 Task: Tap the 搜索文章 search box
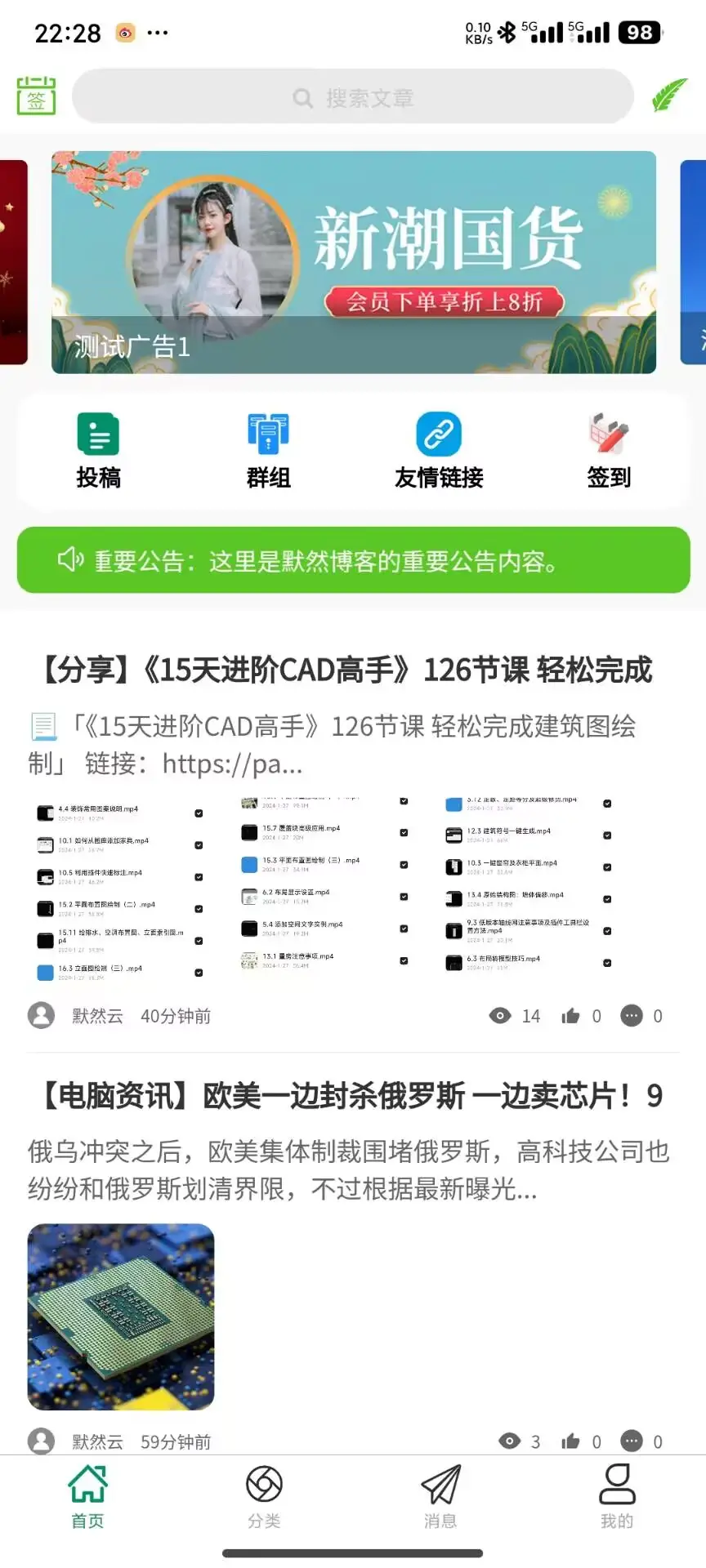click(353, 98)
